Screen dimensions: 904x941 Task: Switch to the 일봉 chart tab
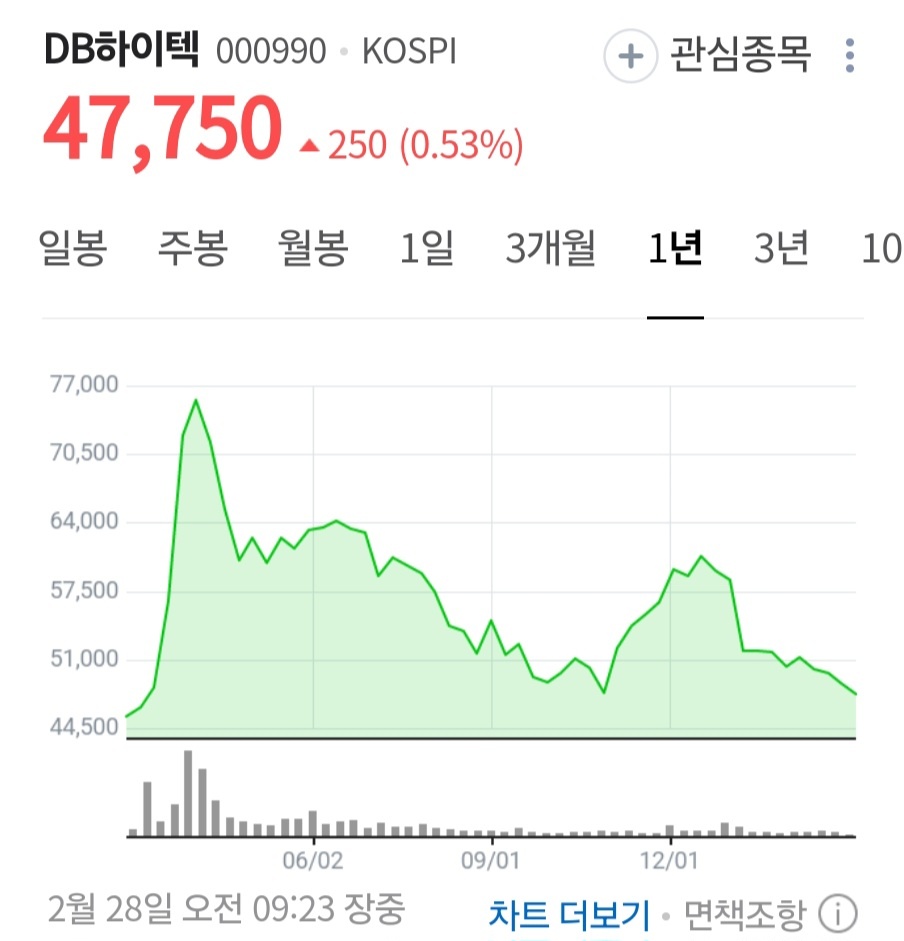pos(73,248)
